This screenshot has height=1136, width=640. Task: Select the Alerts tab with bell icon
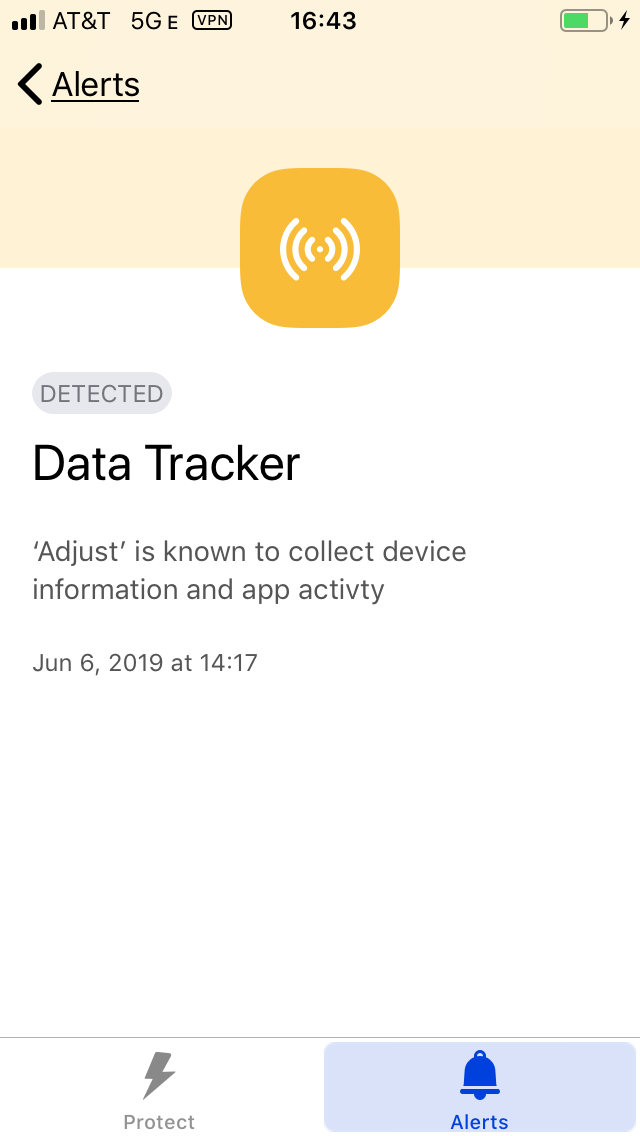[479, 1089]
